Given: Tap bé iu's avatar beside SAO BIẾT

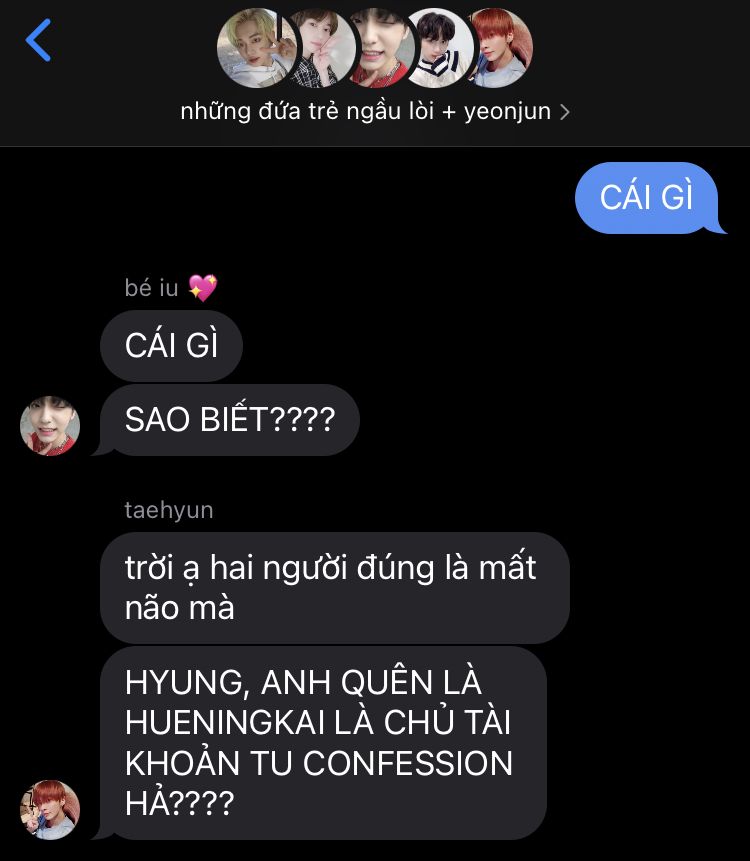Looking at the screenshot, I should (x=50, y=425).
